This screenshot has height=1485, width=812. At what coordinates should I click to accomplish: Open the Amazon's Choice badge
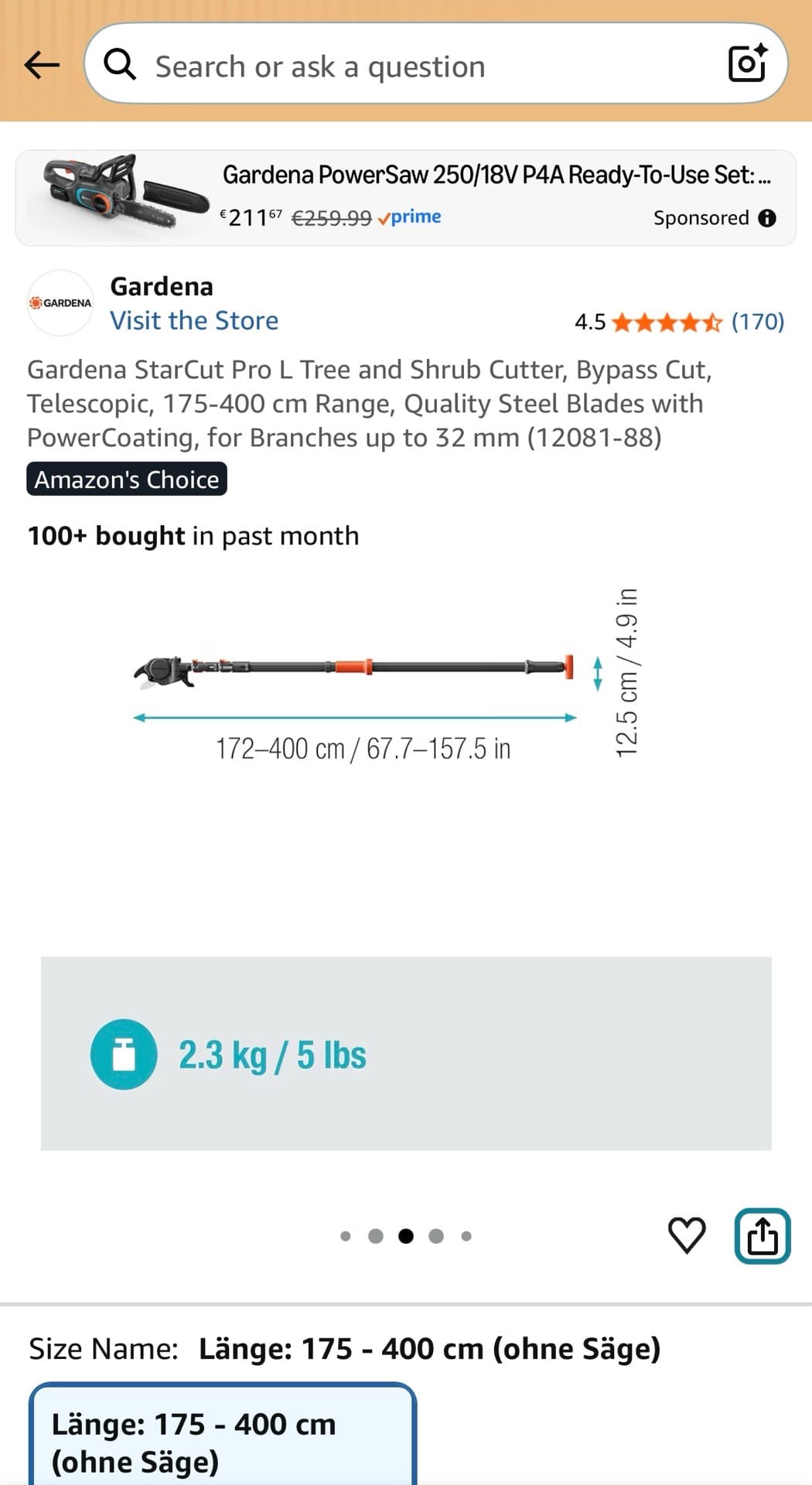[x=127, y=479]
